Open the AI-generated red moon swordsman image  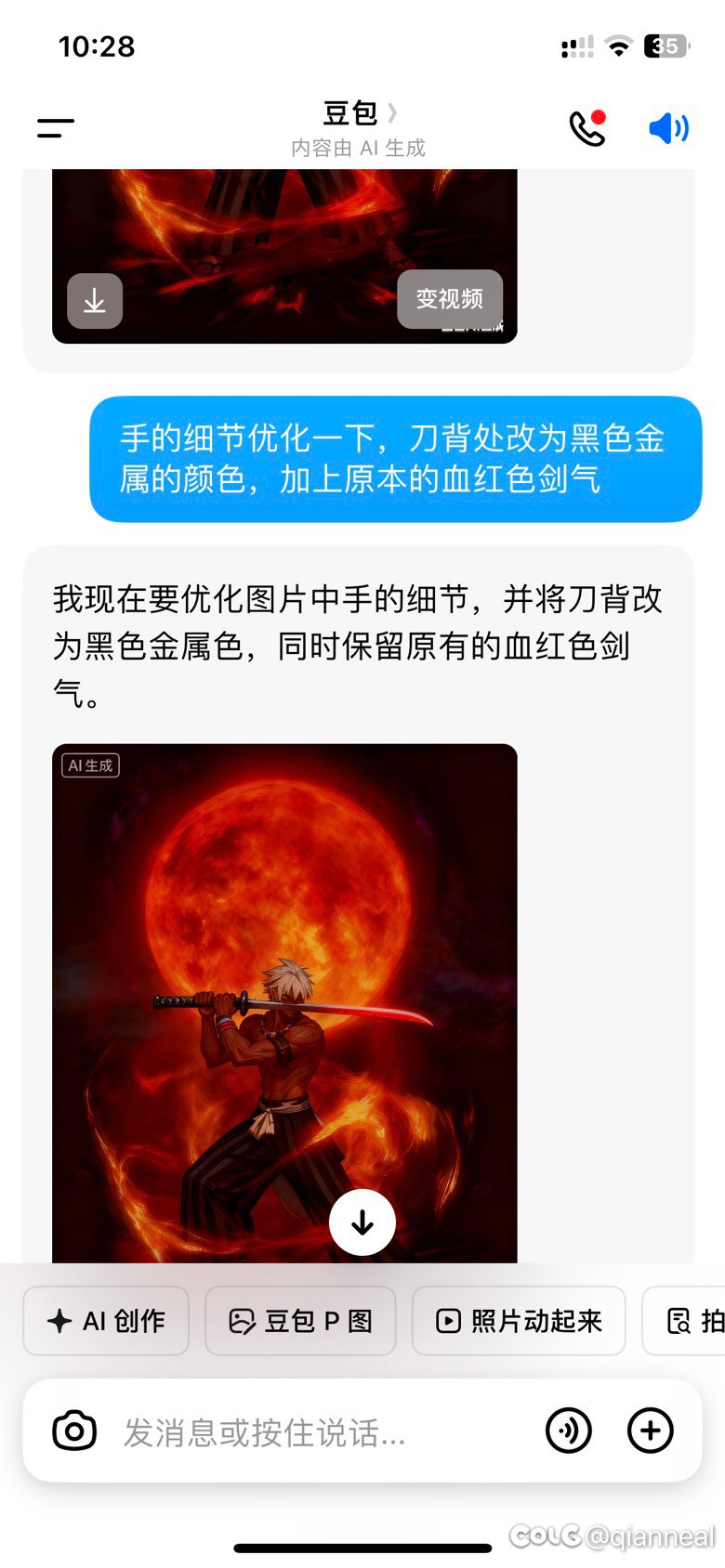click(x=284, y=975)
